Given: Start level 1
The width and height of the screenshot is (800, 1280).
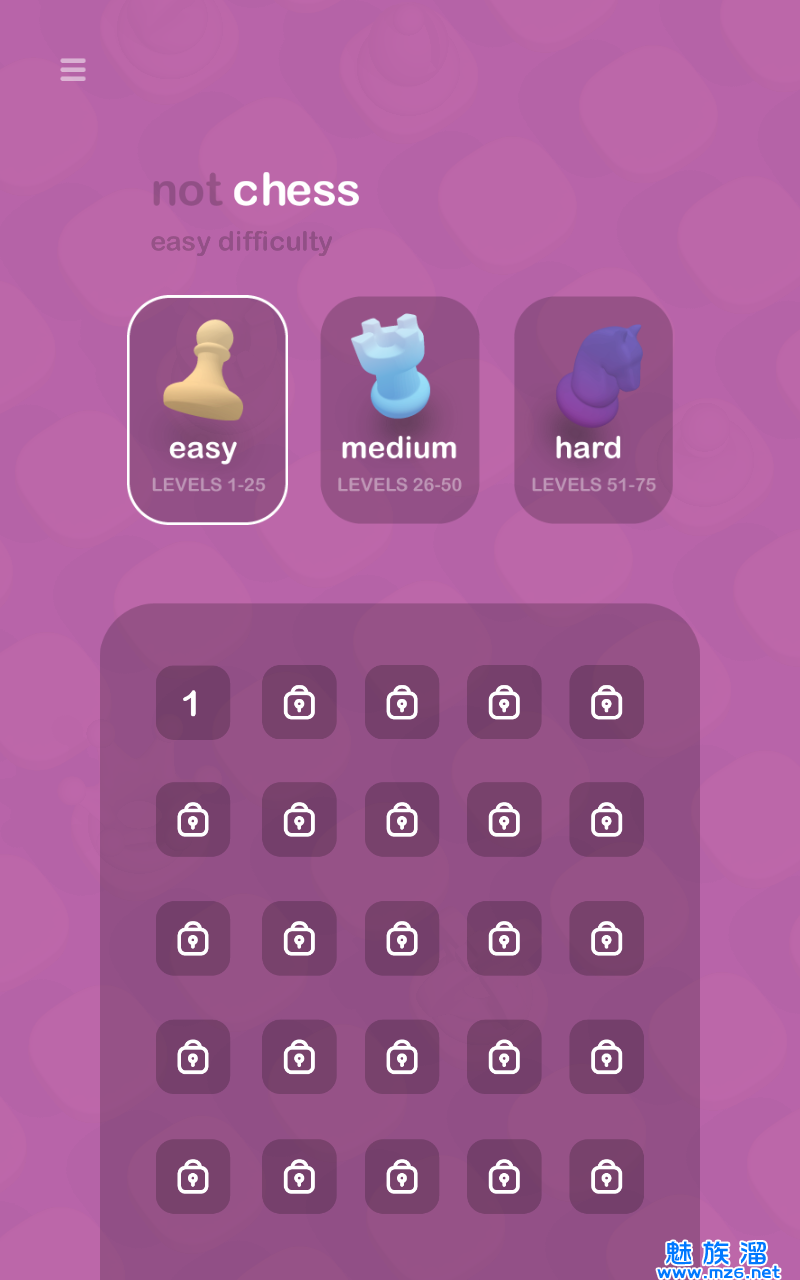Looking at the screenshot, I should (x=192, y=703).
